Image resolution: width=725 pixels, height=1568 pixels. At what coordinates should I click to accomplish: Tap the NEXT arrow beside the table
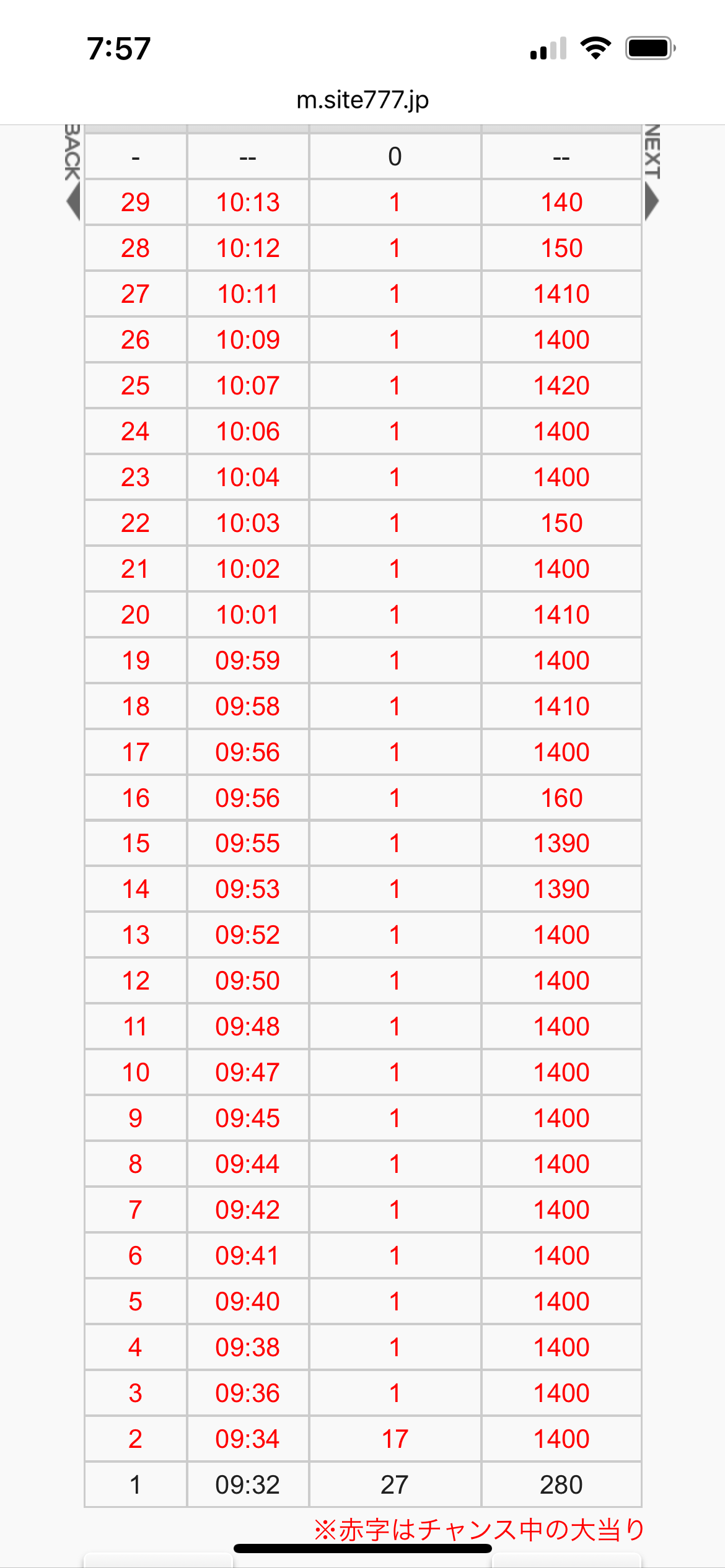point(651,201)
